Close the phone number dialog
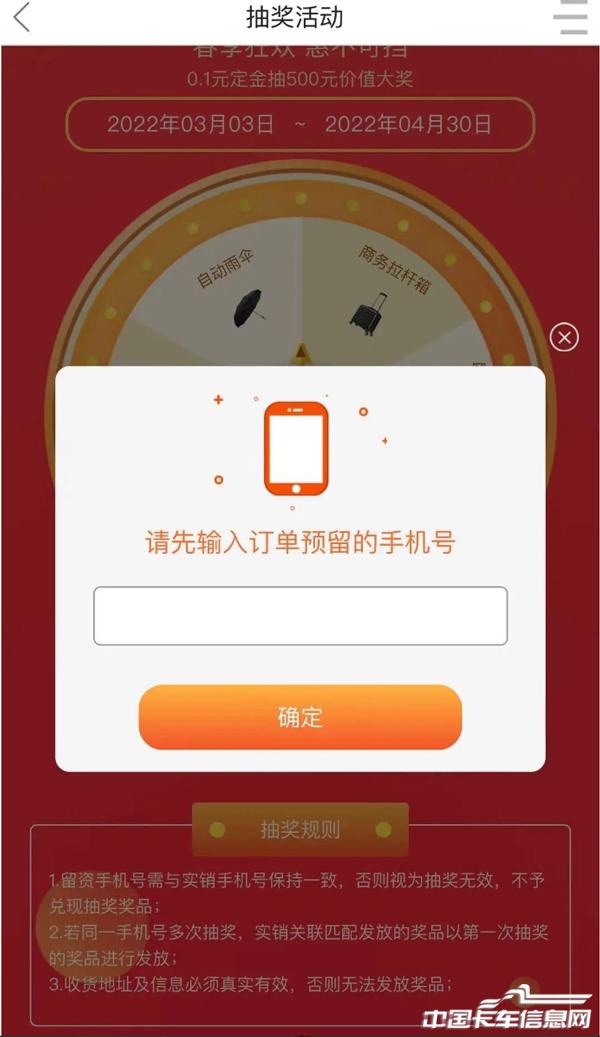 564,337
